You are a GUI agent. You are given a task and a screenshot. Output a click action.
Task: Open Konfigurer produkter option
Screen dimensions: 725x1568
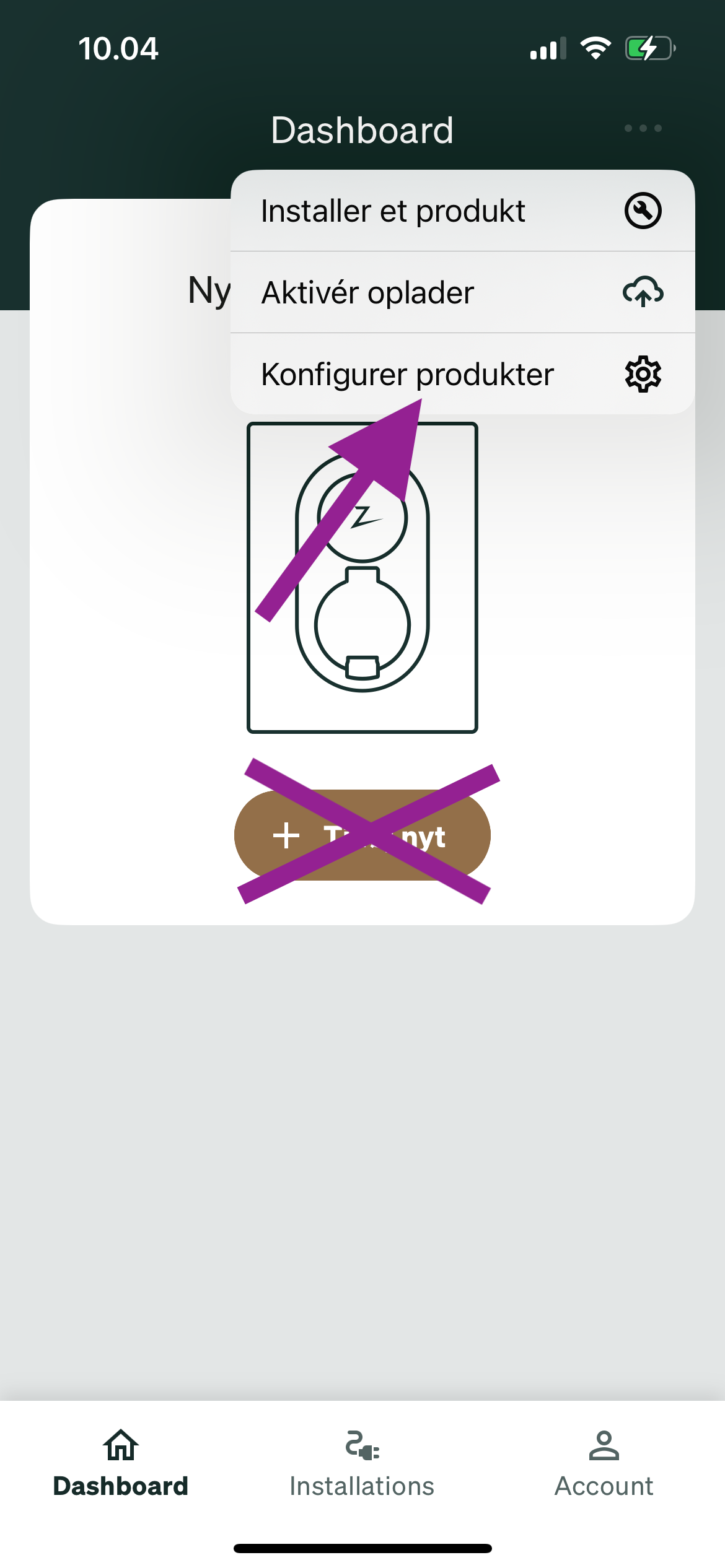[x=462, y=374]
